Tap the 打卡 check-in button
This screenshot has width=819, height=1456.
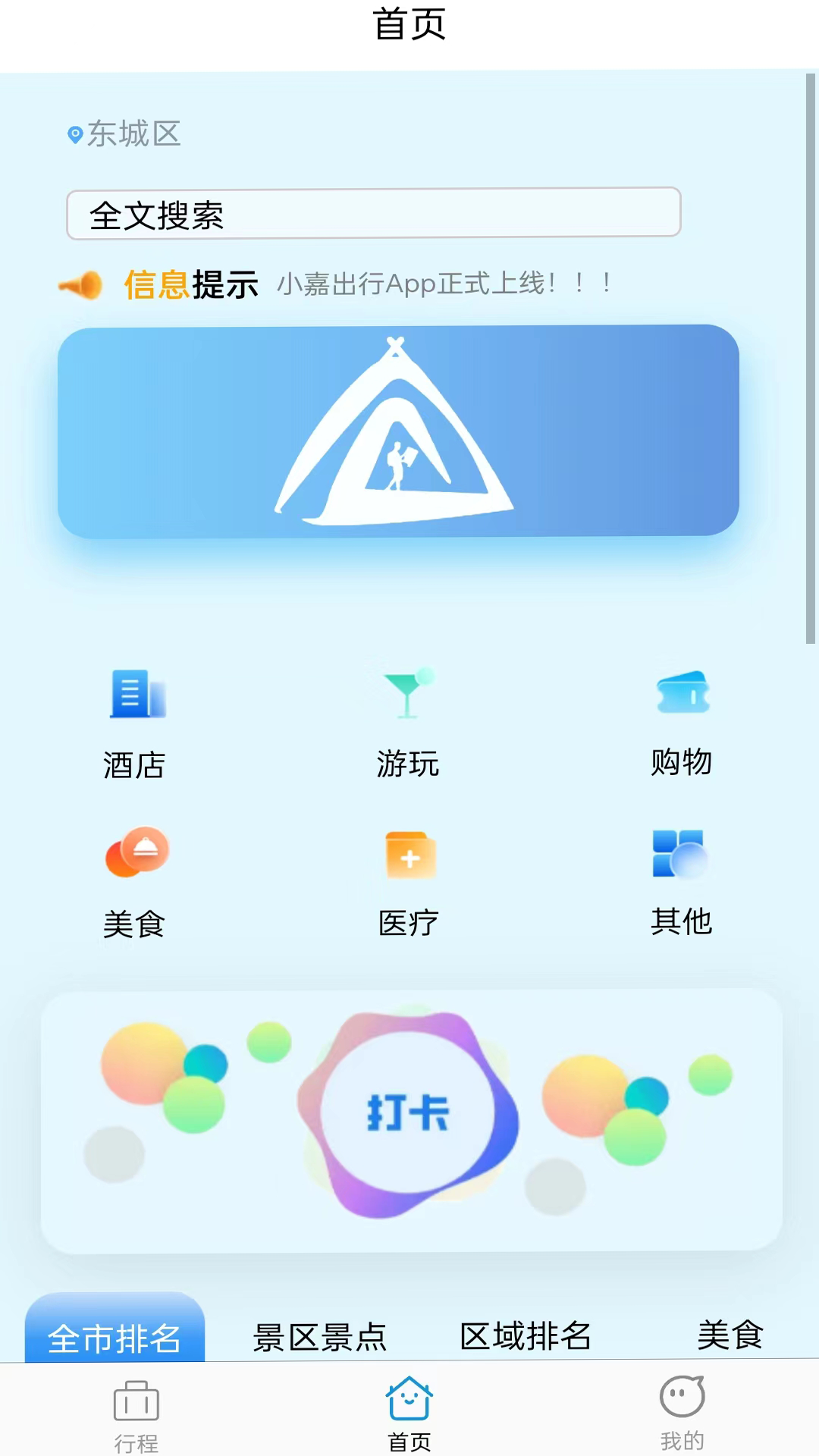[408, 1113]
